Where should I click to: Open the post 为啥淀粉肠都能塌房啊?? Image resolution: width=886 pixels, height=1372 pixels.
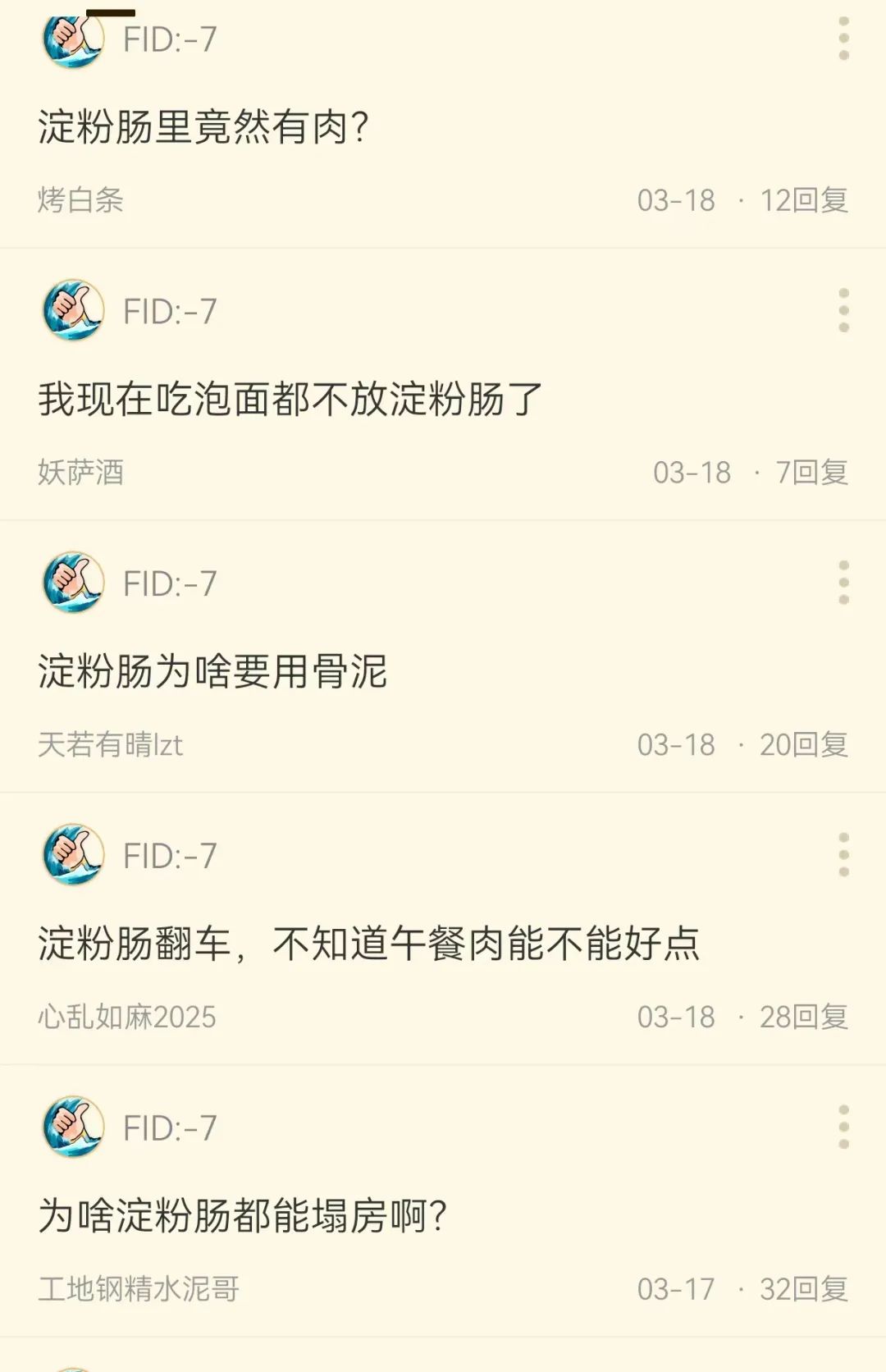click(x=242, y=1216)
